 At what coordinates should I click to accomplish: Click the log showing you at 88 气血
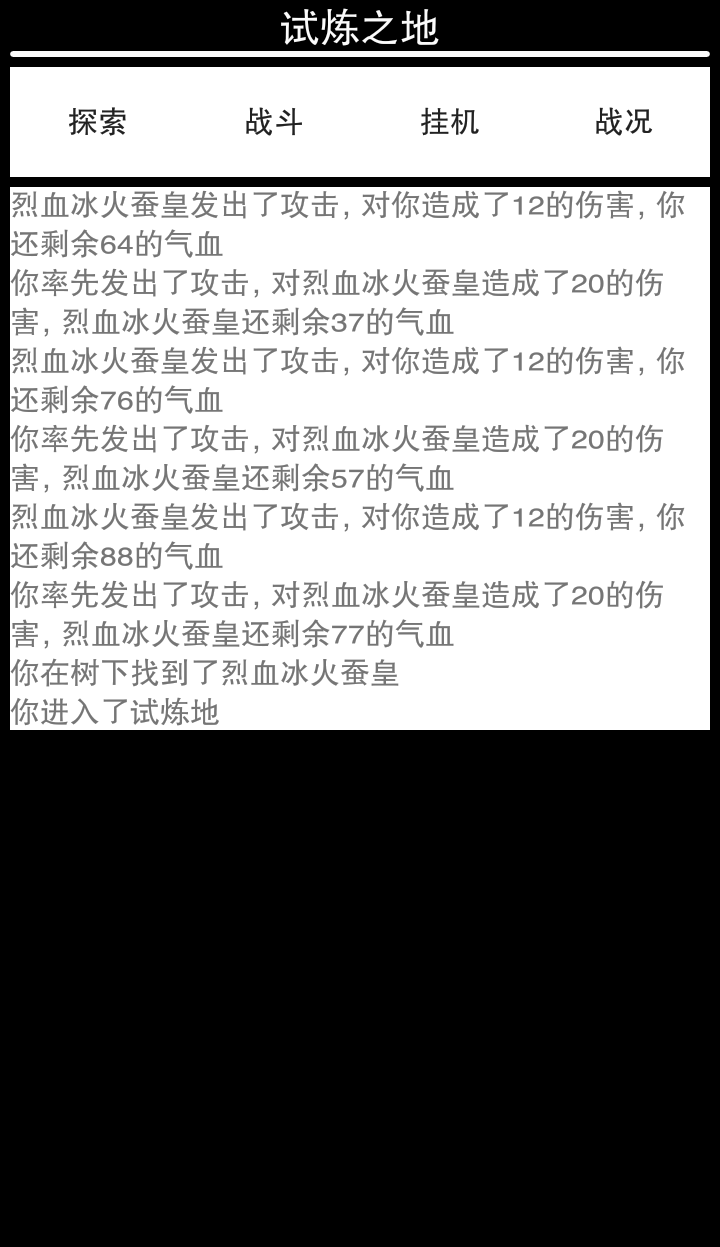click(x=347, y=537)
